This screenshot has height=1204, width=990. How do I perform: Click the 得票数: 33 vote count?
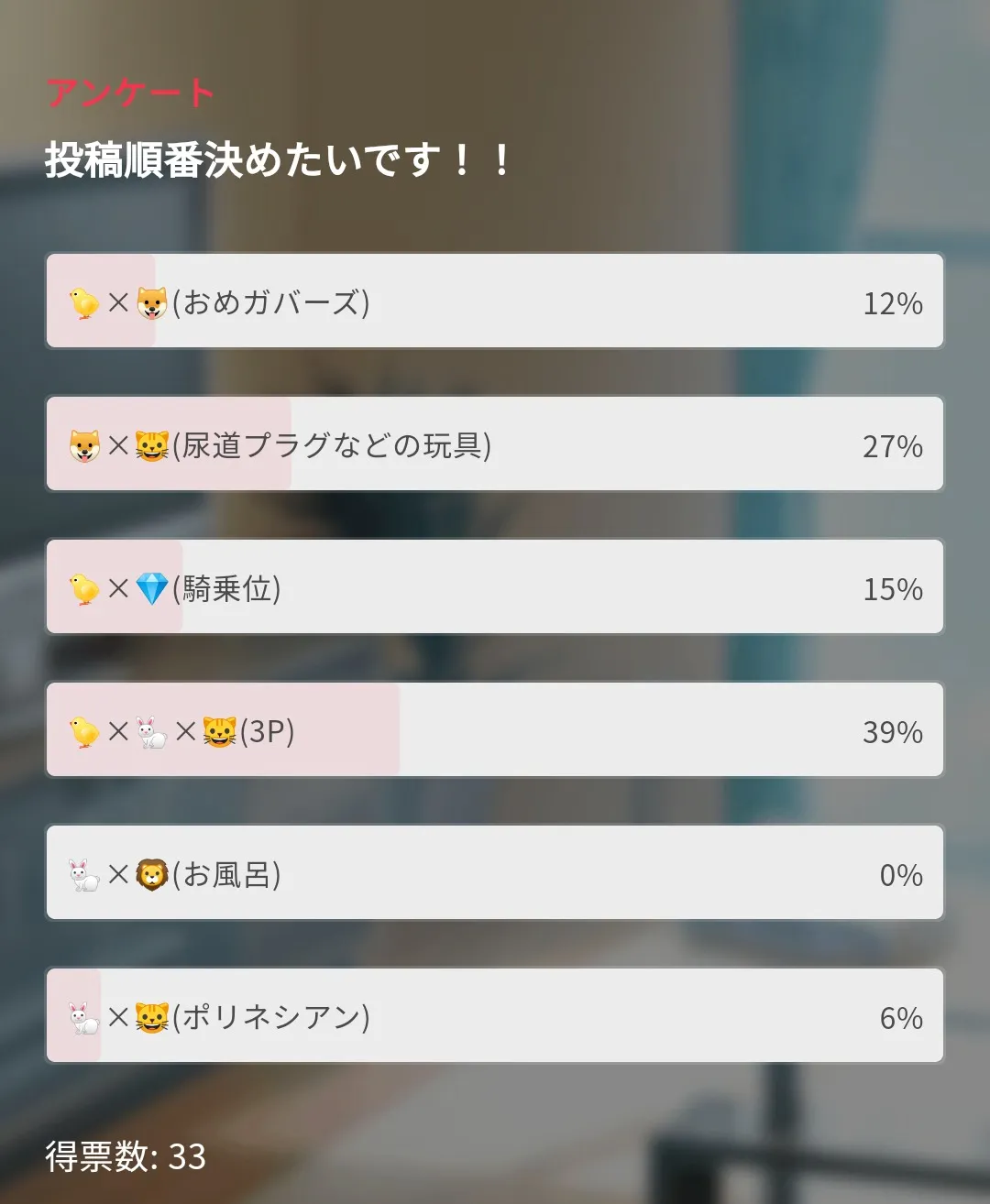[125, 1159]
